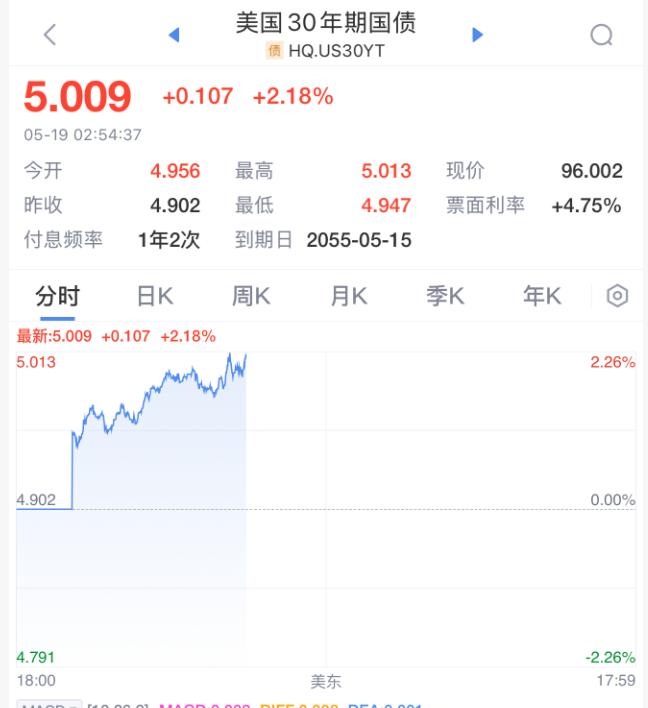The width and height of the screenshot is (648, 708).
Task: View the 季K chart
Action: pyautogui.click(x=446, y=296)
